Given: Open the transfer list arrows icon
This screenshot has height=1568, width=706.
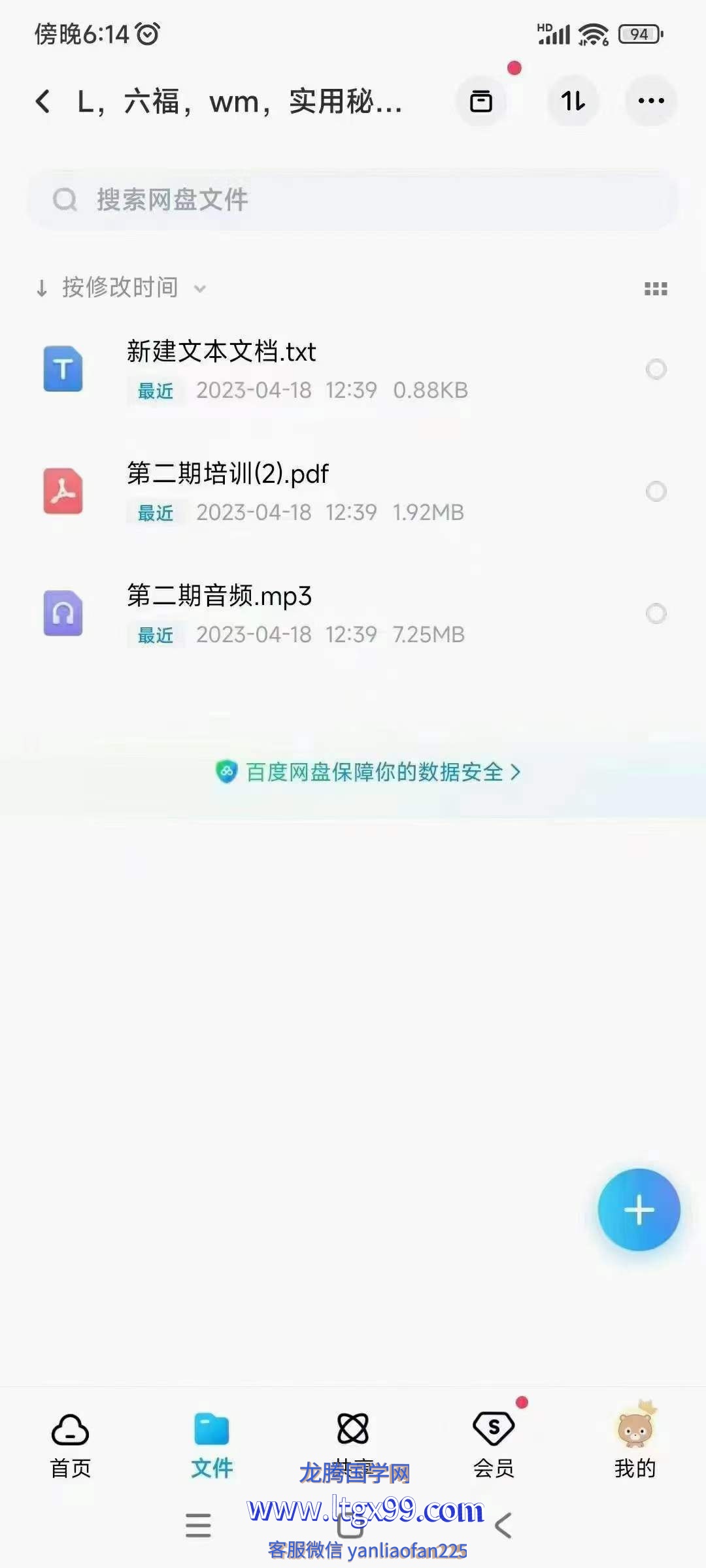Looking at the screenshot, I should click(573, 101).
